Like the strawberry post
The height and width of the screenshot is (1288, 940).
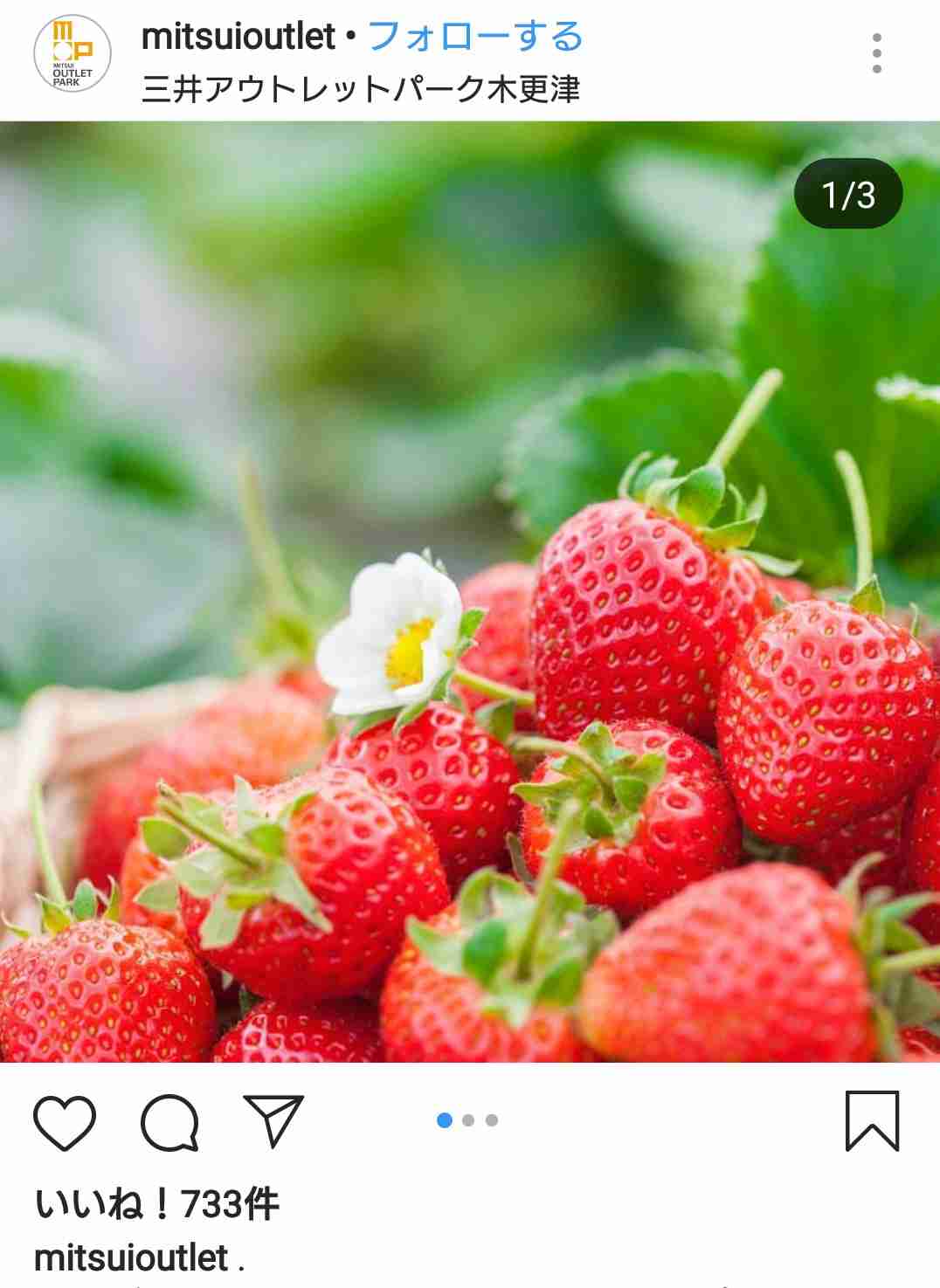65,1121
